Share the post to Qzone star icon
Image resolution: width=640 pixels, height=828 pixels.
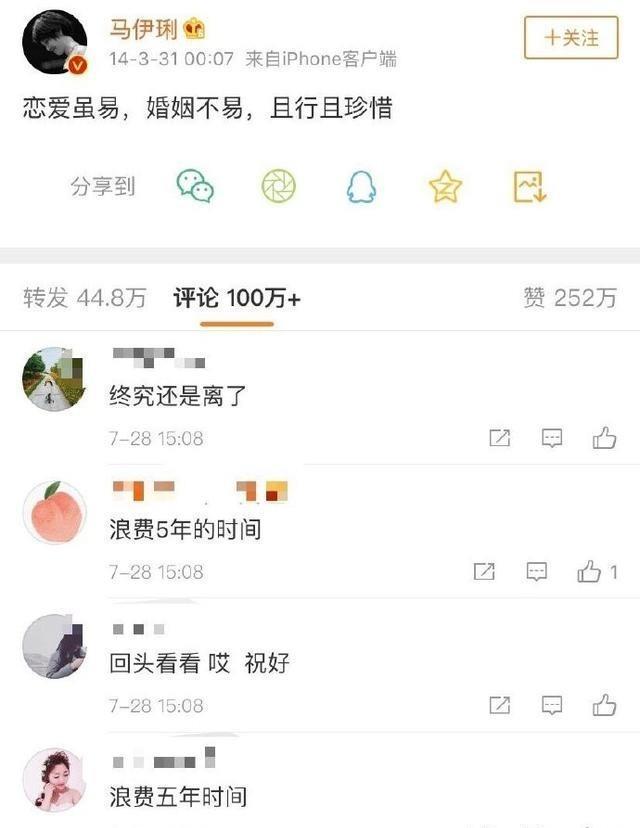click(445, 187)
